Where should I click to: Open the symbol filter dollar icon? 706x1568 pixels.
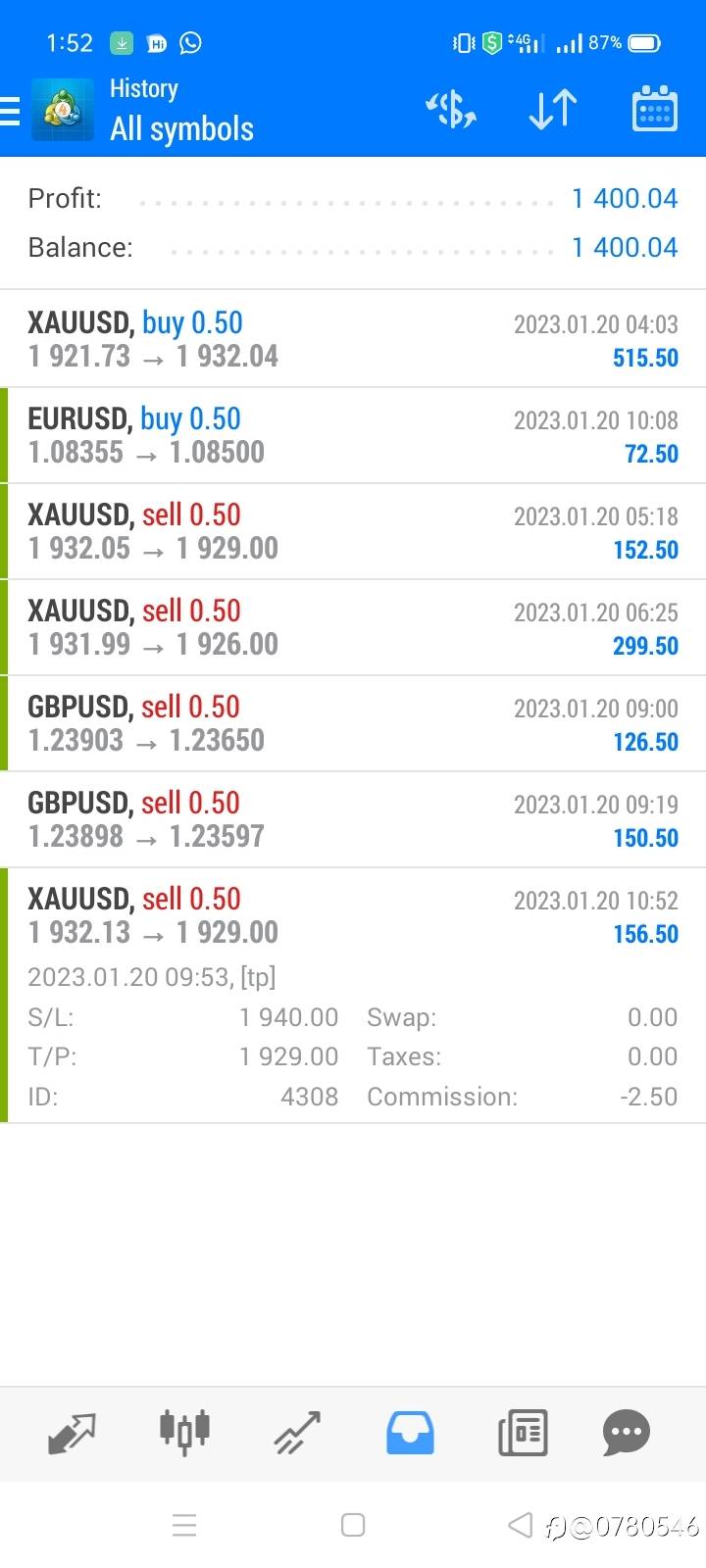[451, 110]
